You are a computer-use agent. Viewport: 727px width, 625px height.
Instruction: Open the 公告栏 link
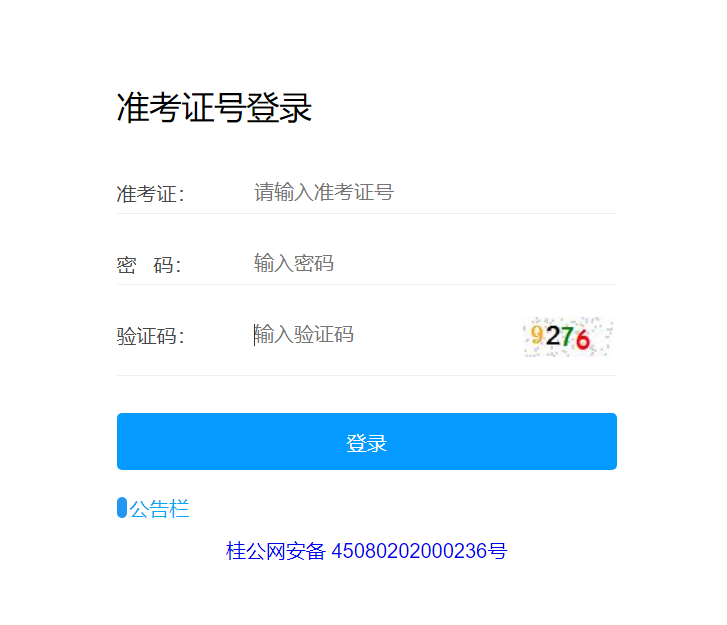coord(159,509)
